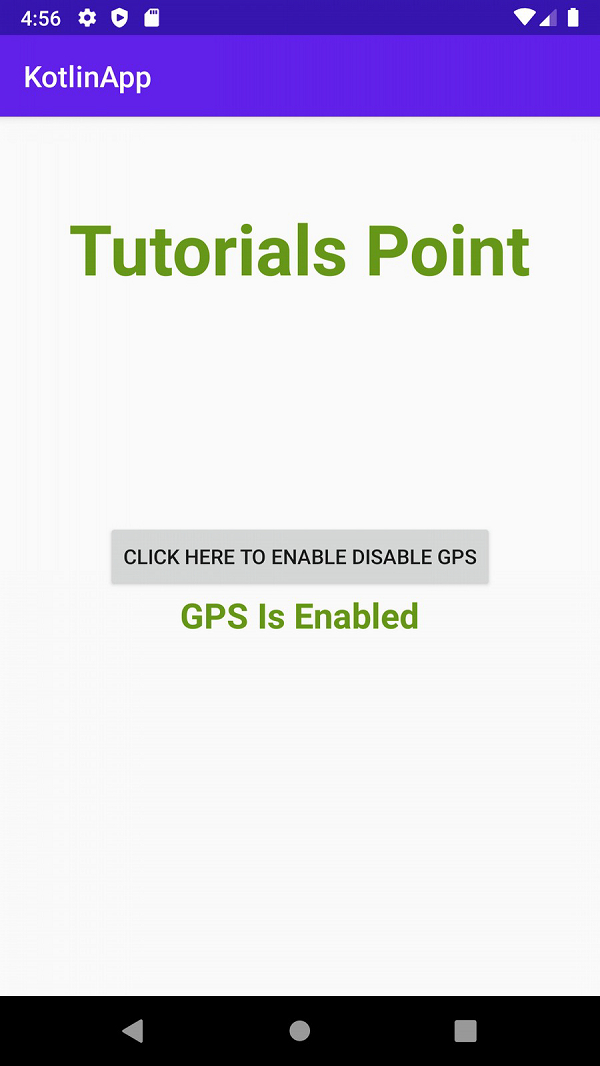Open recent apps with the square button
600x1066 pixels.
[x=465, y=1030]
